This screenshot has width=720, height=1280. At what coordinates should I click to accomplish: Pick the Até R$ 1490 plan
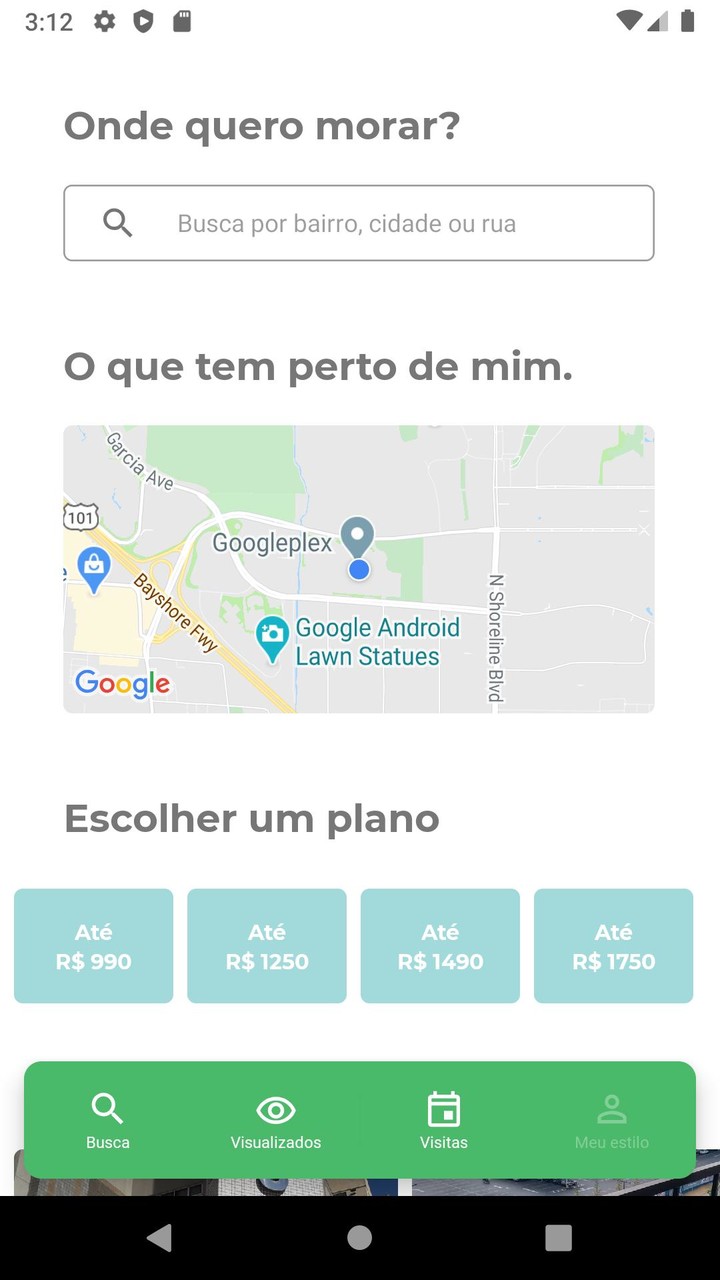click(x=440, y=946)
